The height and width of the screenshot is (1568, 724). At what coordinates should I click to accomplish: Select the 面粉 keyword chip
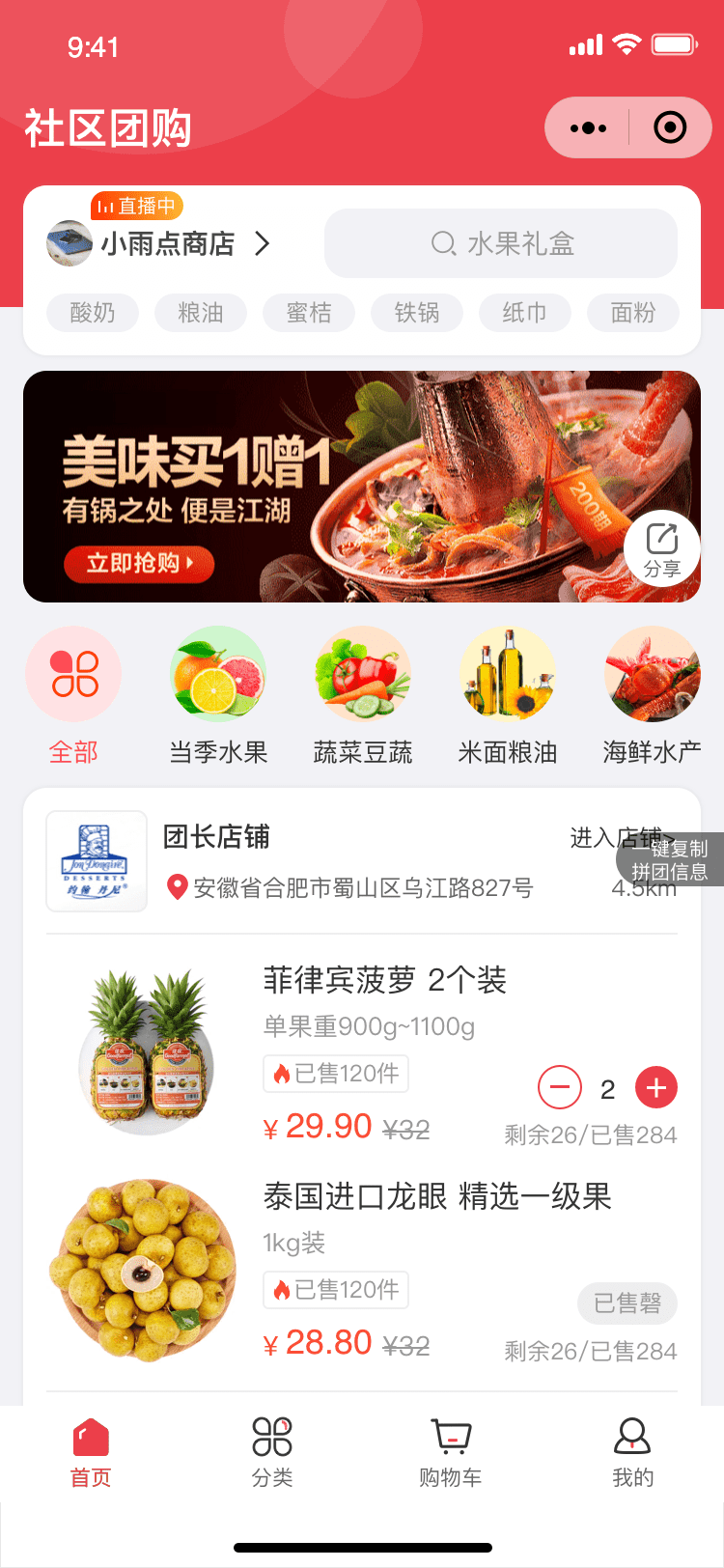(x=633, y=313)
